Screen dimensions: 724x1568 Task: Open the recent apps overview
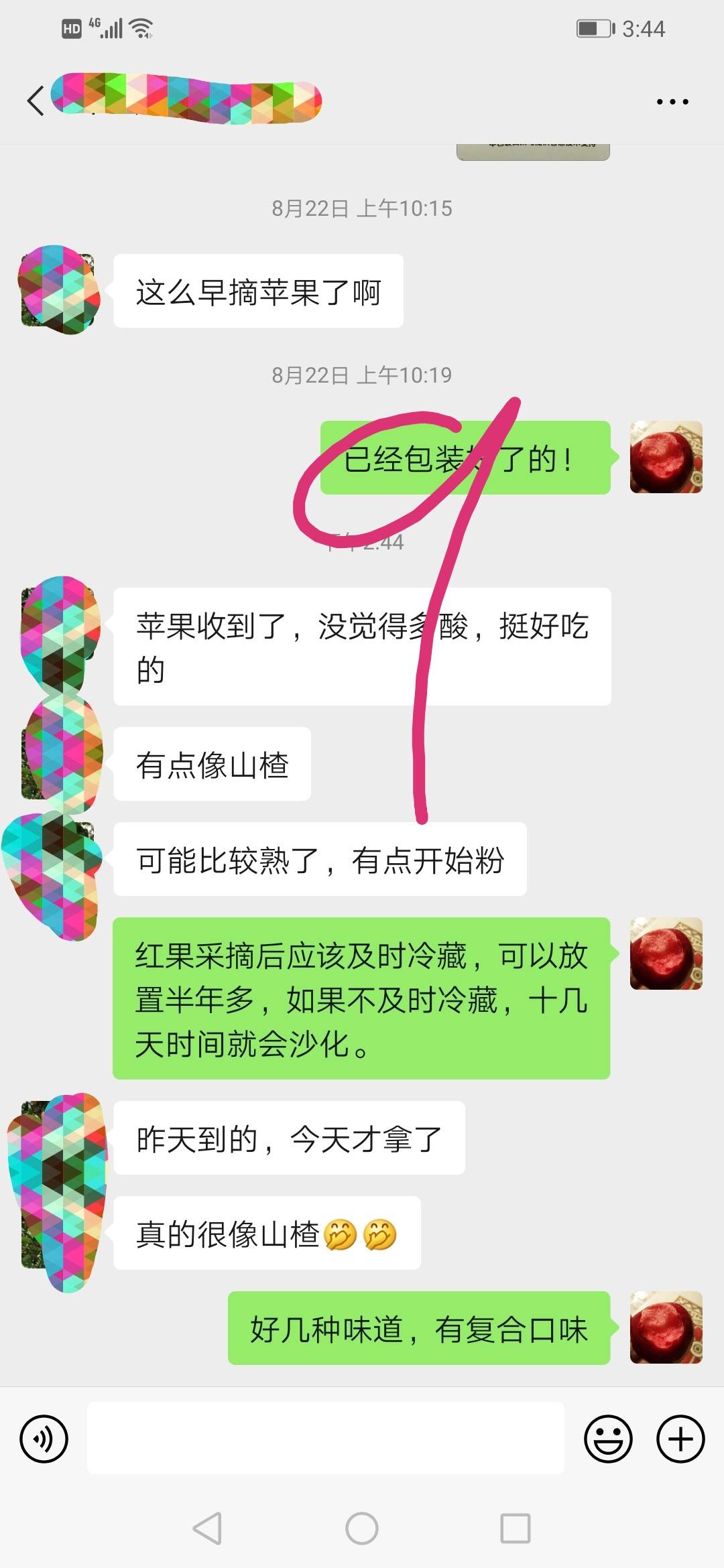[x=516, y=1528]
